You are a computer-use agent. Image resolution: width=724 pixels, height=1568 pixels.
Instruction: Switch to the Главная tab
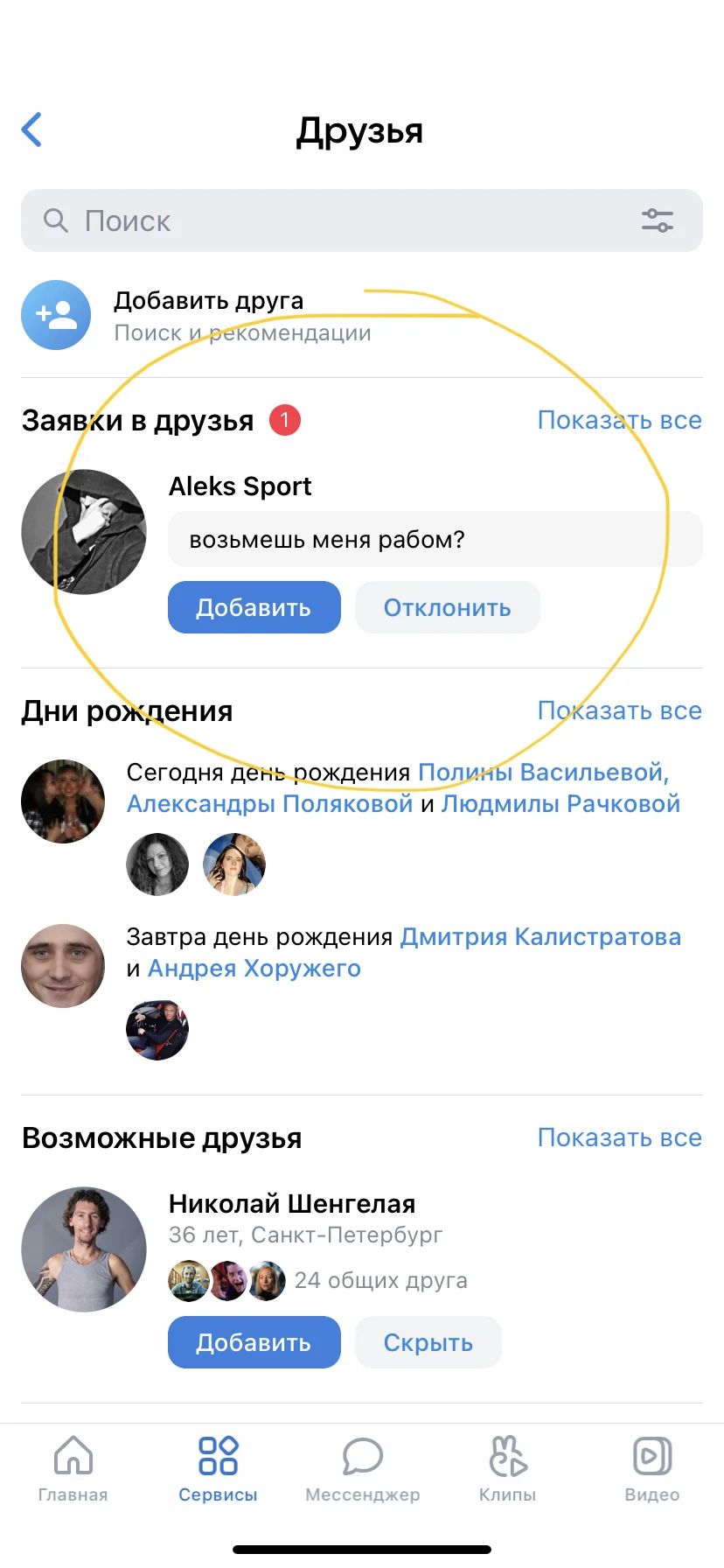click(73, 1466)
